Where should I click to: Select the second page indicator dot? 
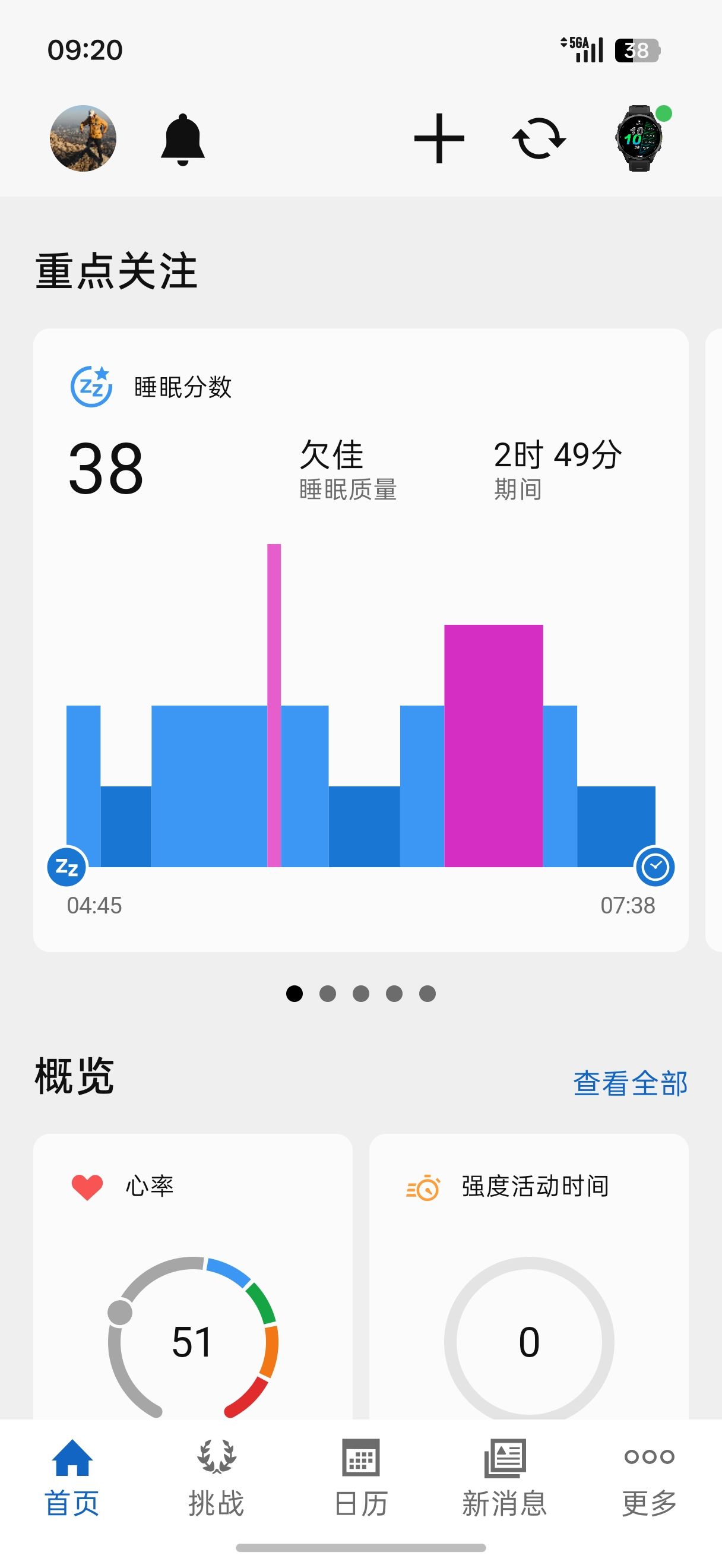click(328, 994)
